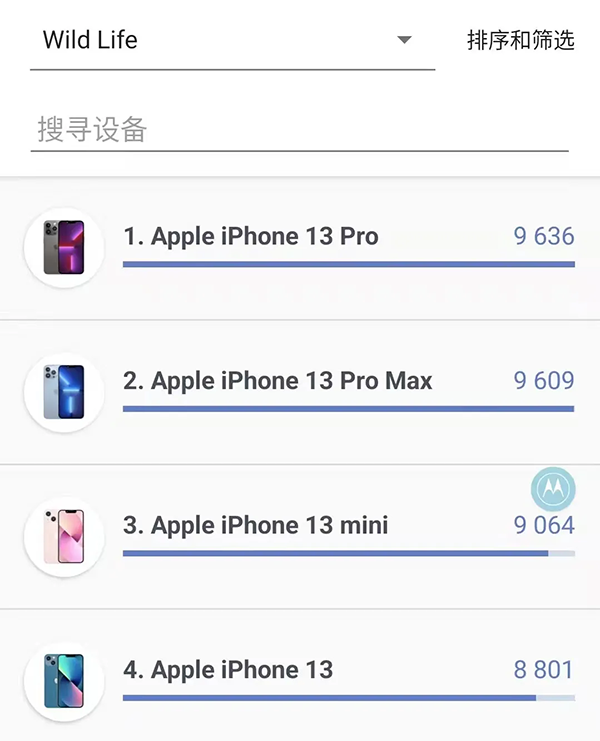Open 排序和筛选 sort and filter options
This screenshot has width=600, height=741.
[520, 41]
